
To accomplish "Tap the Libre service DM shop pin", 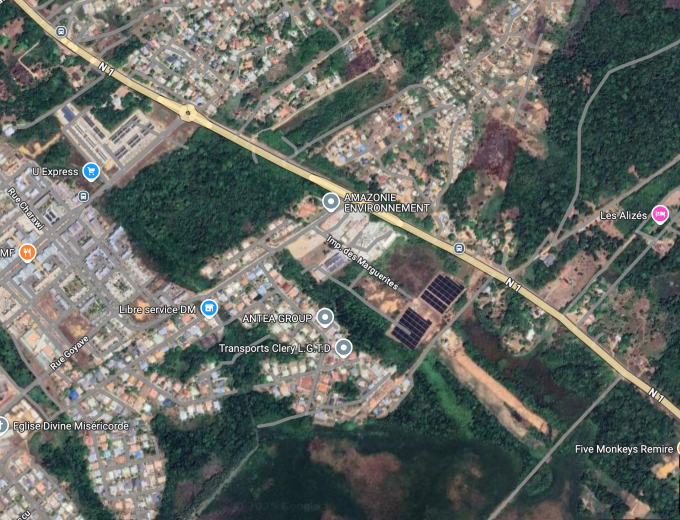I will (209, 308).
